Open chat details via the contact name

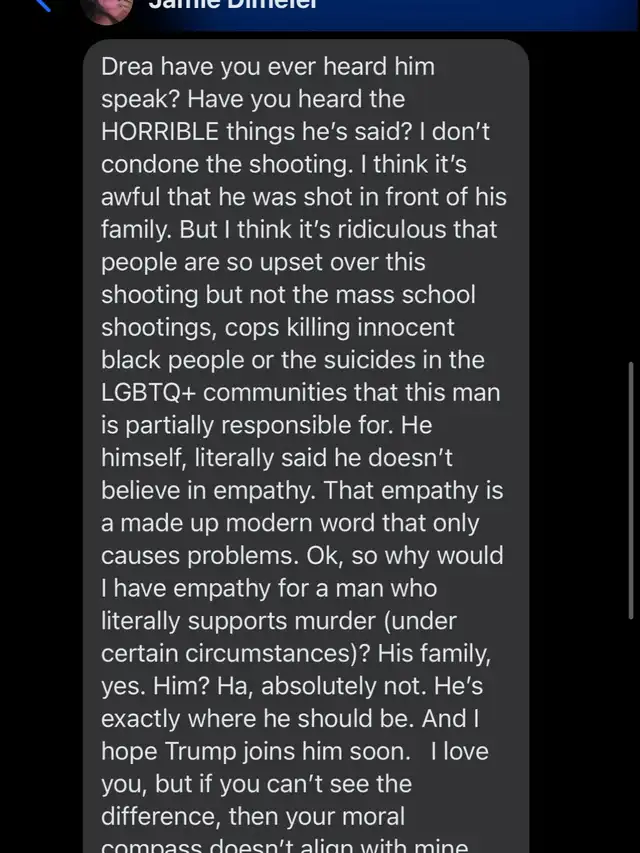232,5
